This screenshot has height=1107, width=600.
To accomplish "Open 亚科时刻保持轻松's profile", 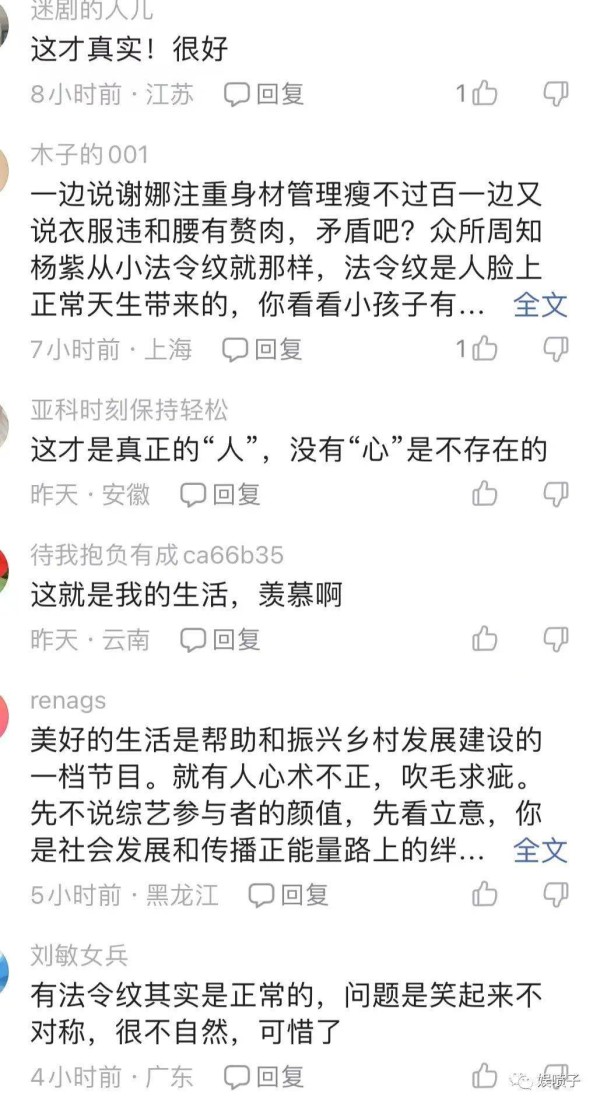I will tap(129, 410).
